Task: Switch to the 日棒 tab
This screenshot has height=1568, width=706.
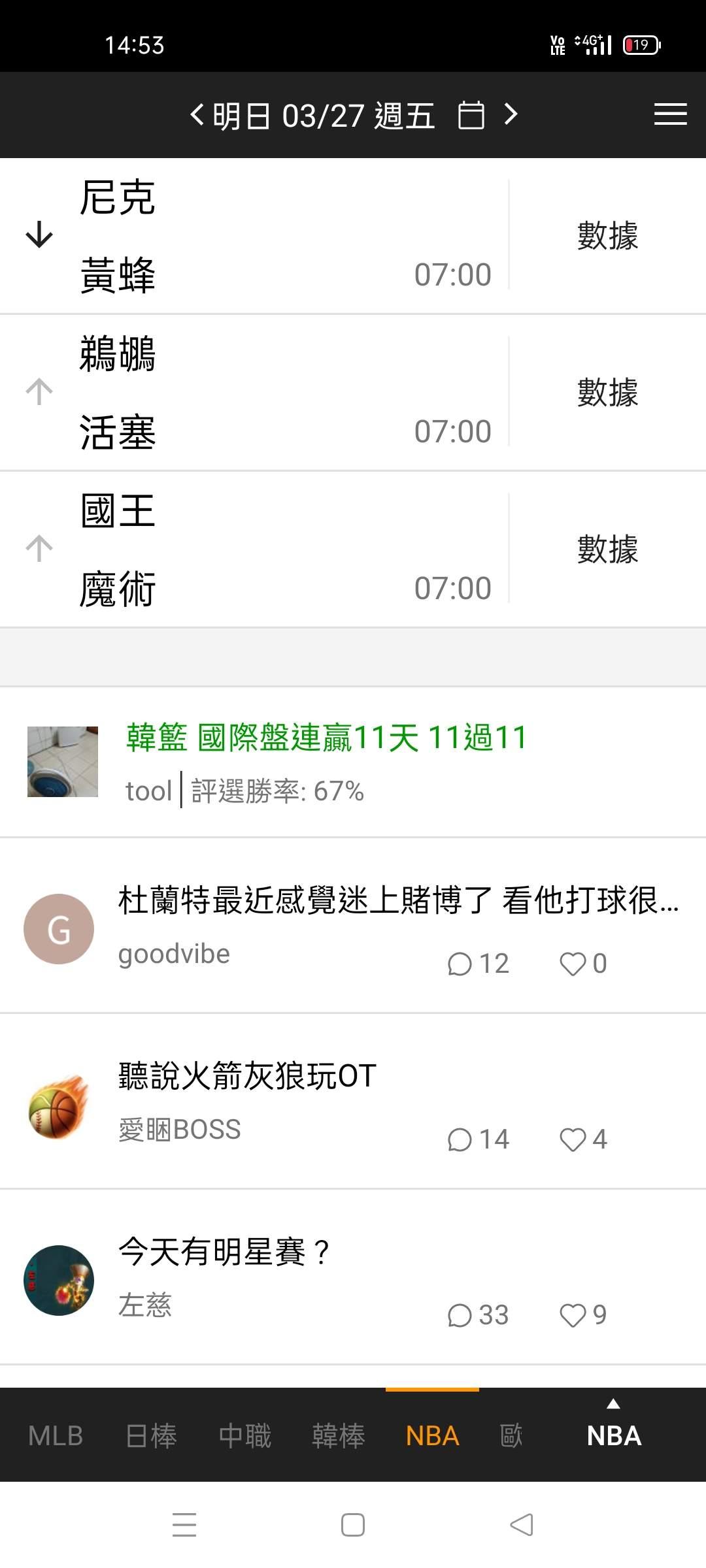Action: coord(151,1436)
